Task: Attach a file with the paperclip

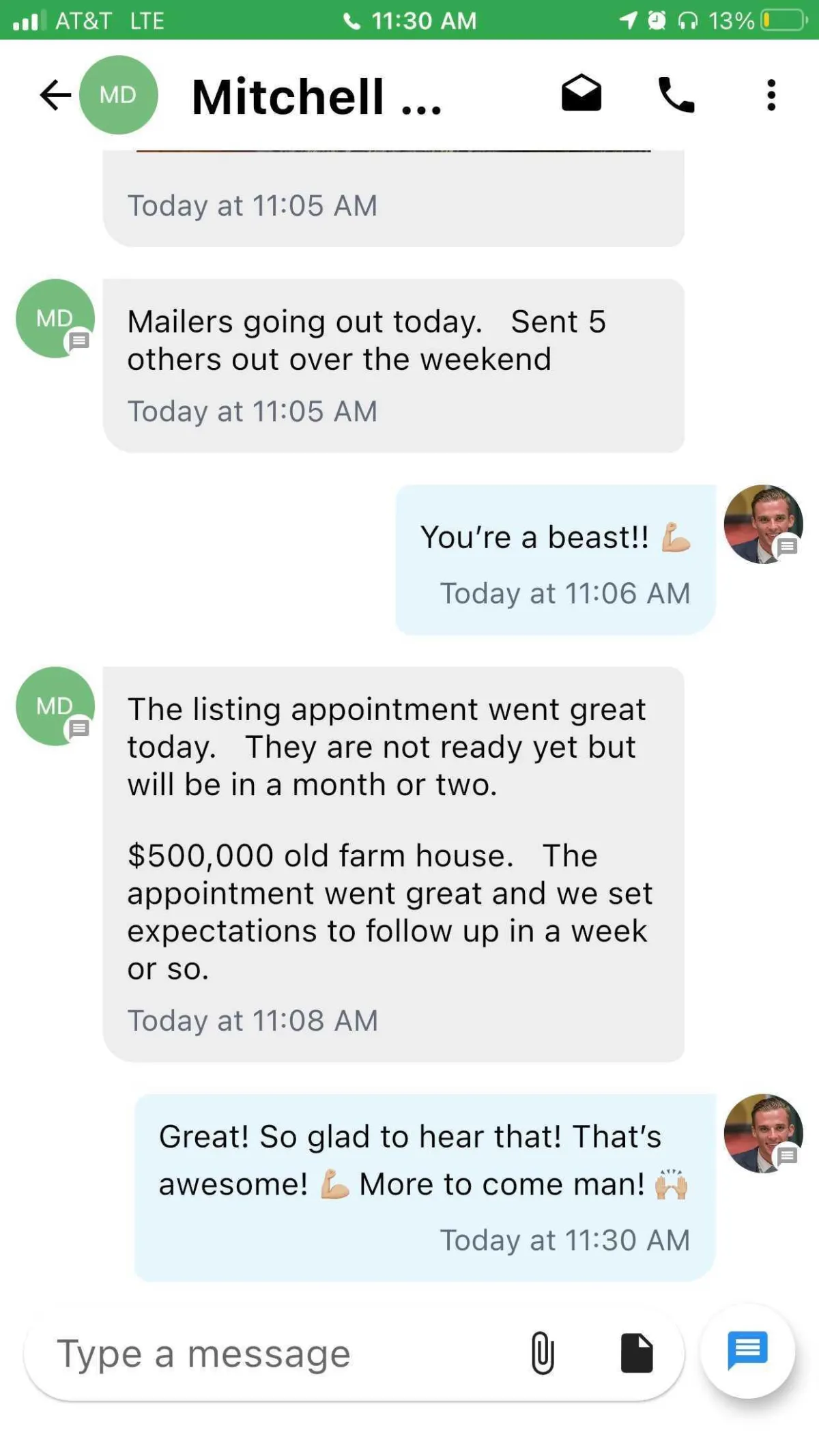Action: [x=543, y=1352]
